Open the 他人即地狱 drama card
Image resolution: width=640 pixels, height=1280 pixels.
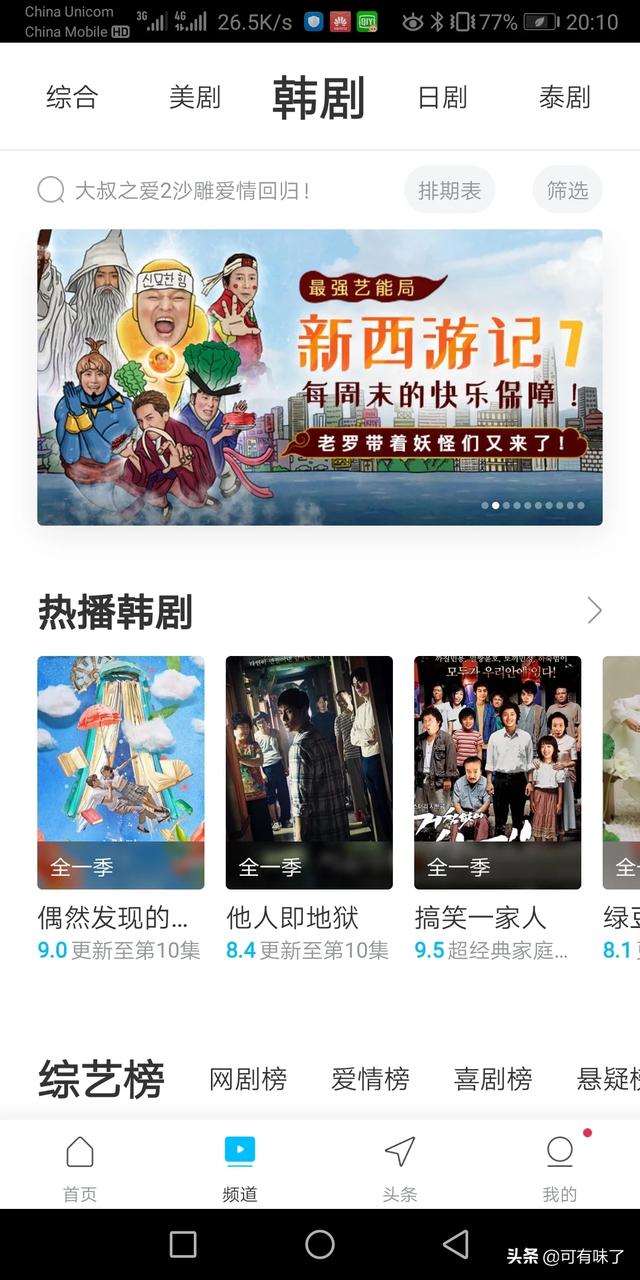coord(309,772)
